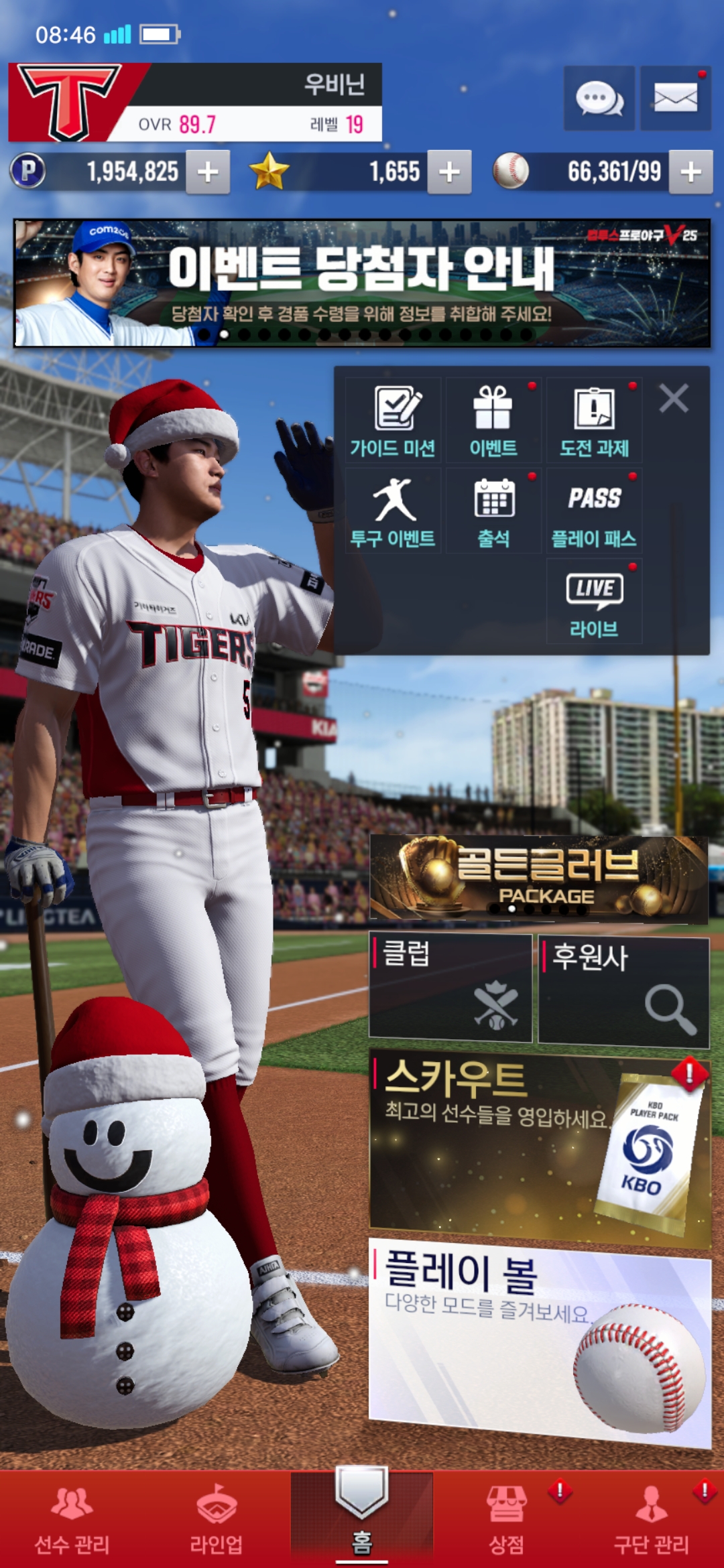Open 스카우트 to recruit players
This screenshot has width=724, height=1568.
tap(539, 1147)
